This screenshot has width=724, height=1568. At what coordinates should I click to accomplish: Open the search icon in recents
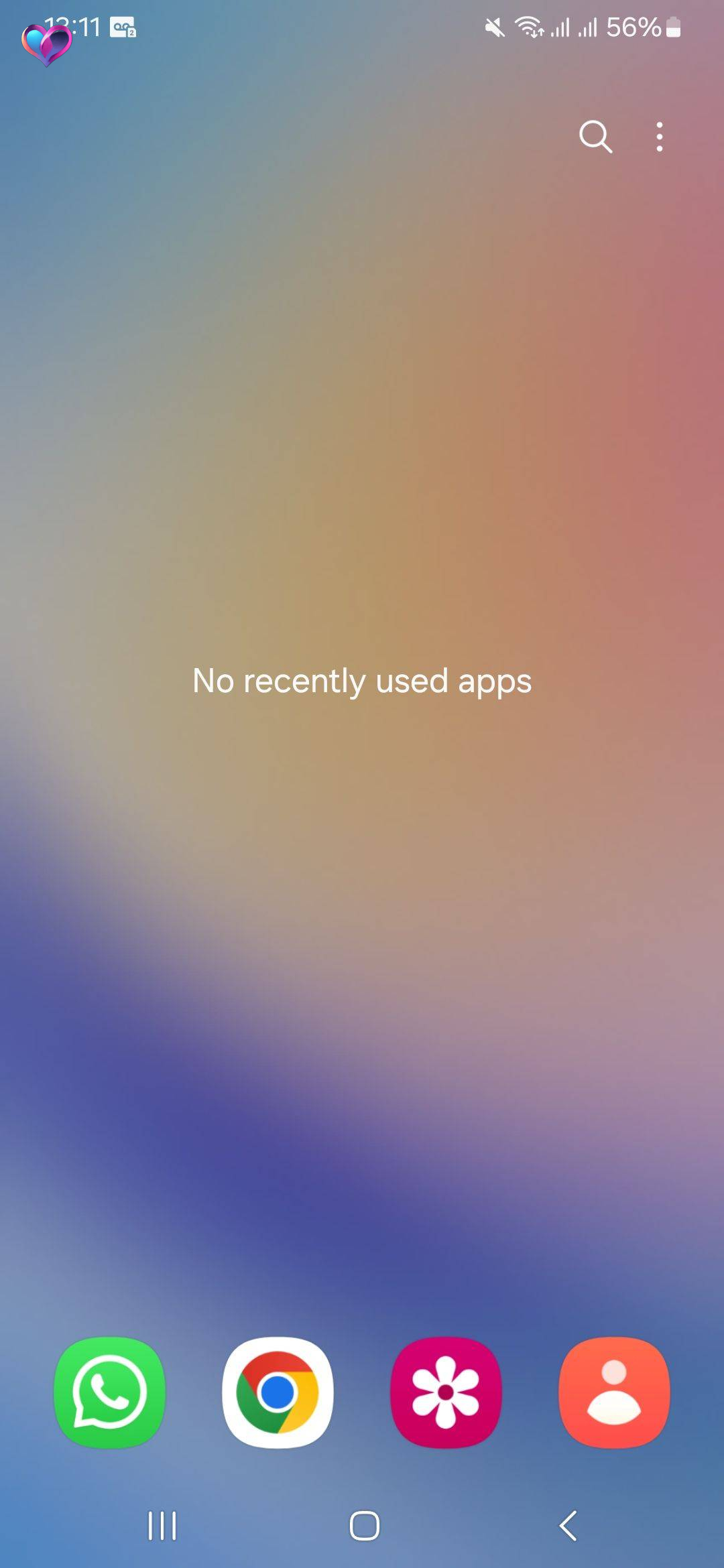[595, 137]
